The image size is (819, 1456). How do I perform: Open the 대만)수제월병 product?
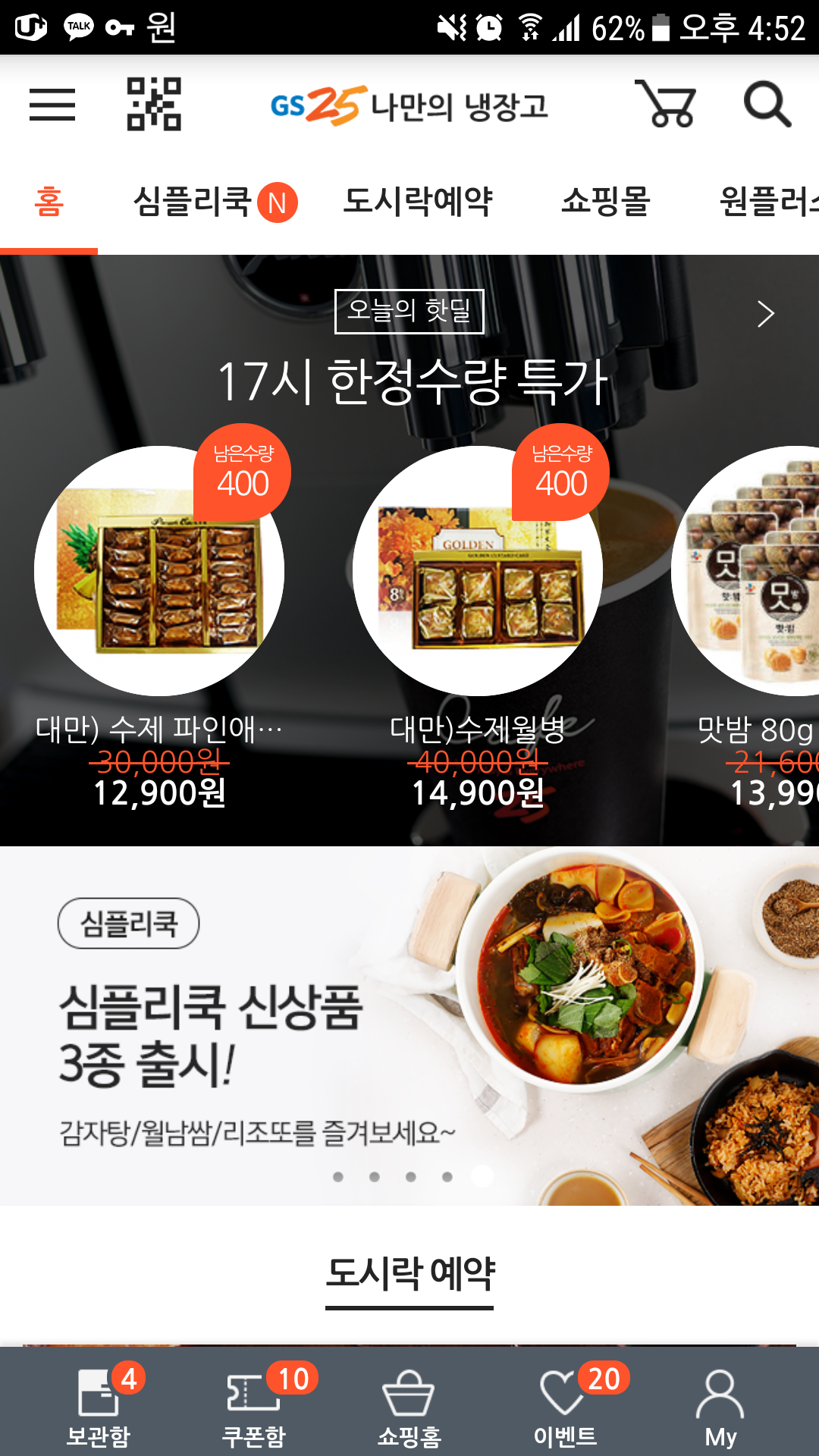pyautogui.click(x=478, y=571)
